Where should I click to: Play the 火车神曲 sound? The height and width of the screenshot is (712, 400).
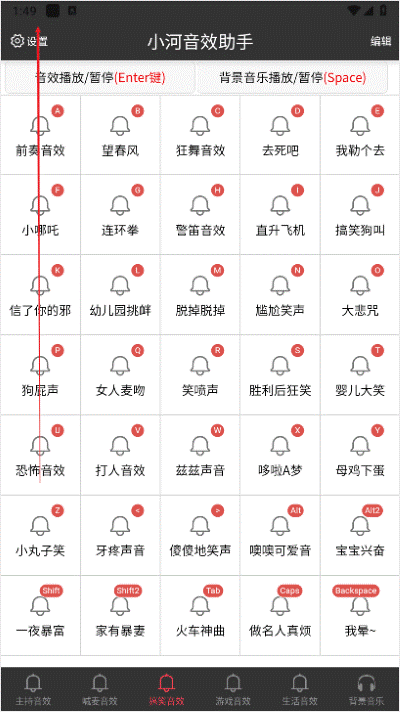tap(200, 615)
